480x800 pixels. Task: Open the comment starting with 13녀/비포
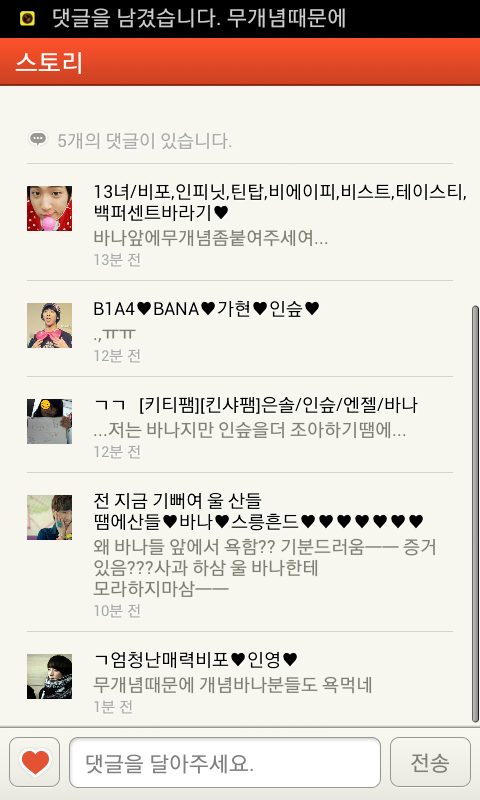pyautogui.click(x=240, y=223)
